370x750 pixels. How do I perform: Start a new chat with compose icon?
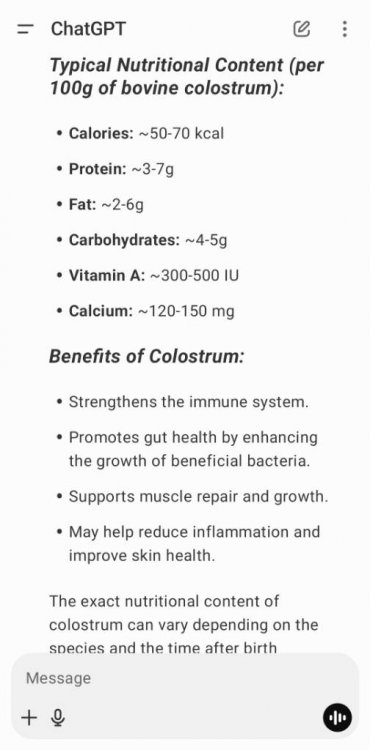pyautogui.click(x=302, y=29)
